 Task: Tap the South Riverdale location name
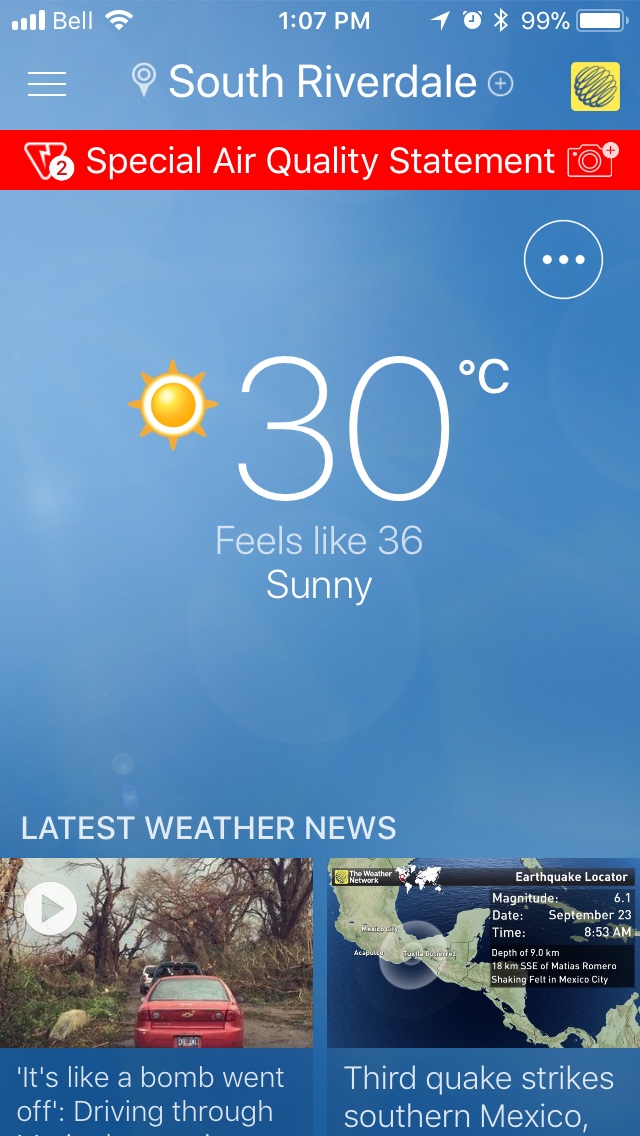pyautogui.click(x=321, y=82)
